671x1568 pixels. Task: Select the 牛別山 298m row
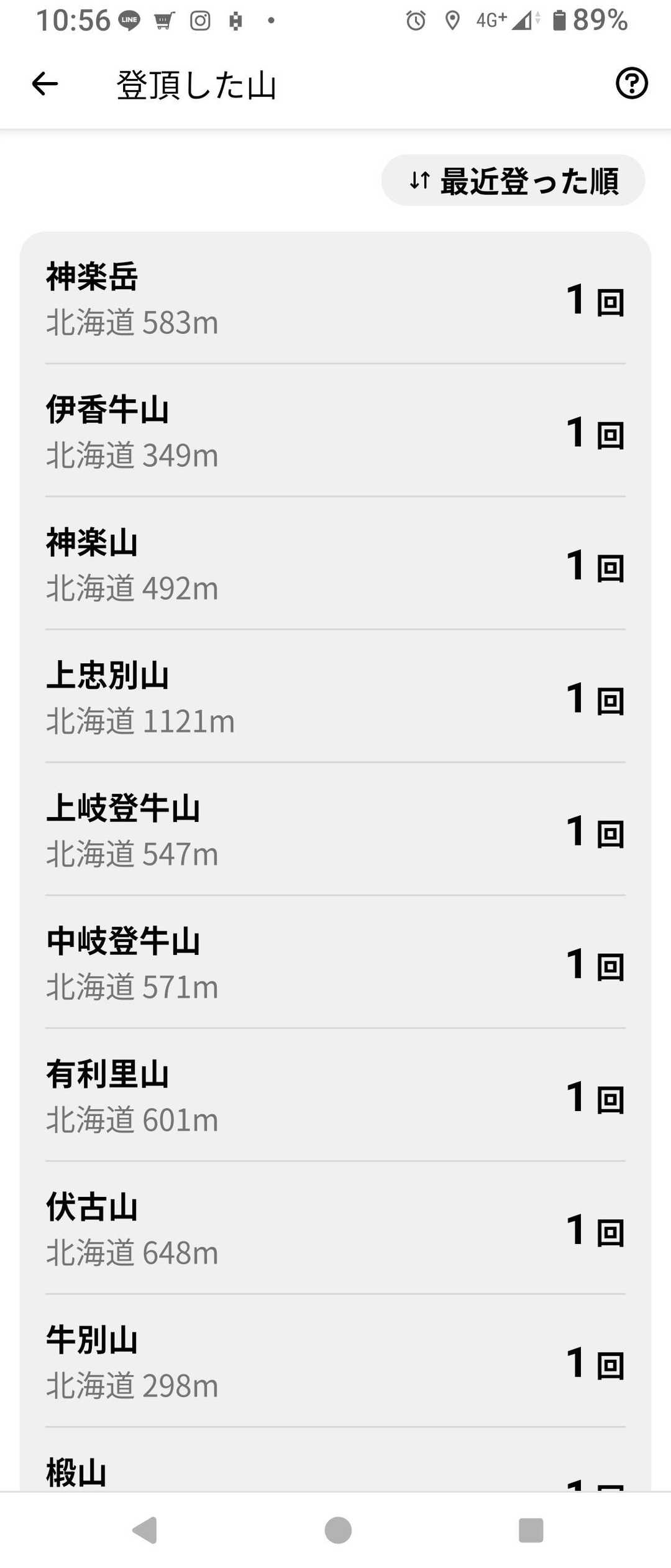(x=335, y=1363)
